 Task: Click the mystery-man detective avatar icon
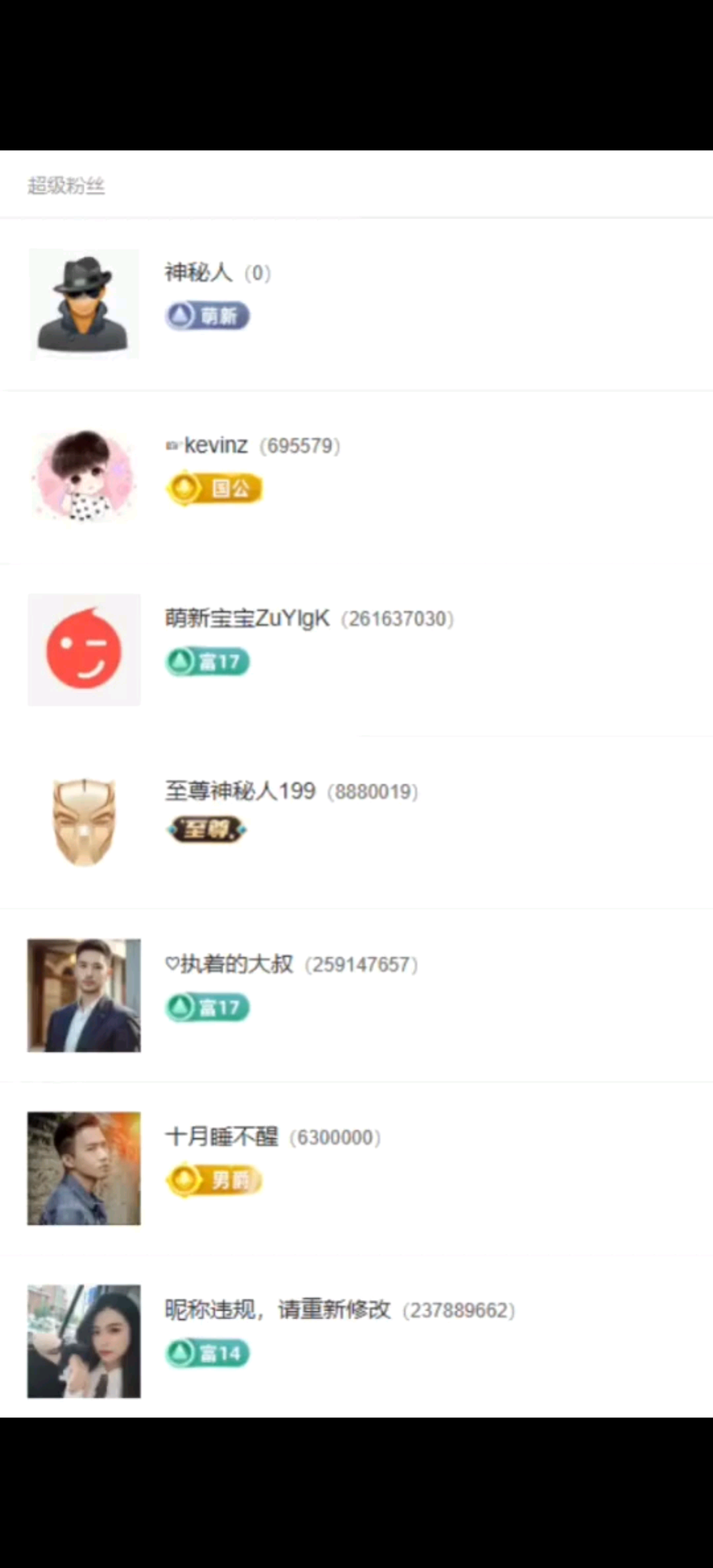[x=83, y=303]
